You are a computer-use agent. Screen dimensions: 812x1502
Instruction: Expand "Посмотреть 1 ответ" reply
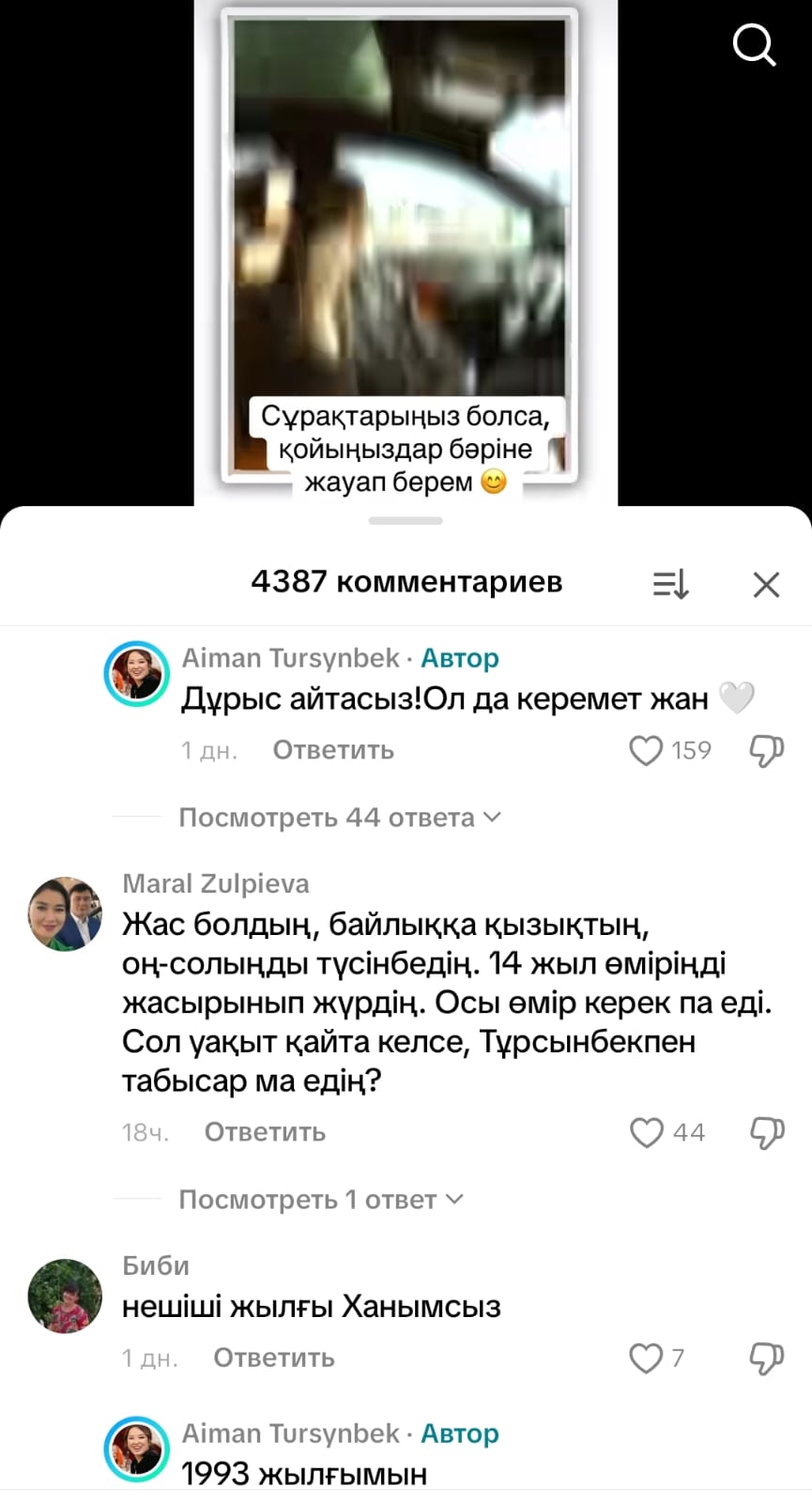[320, 1200]
